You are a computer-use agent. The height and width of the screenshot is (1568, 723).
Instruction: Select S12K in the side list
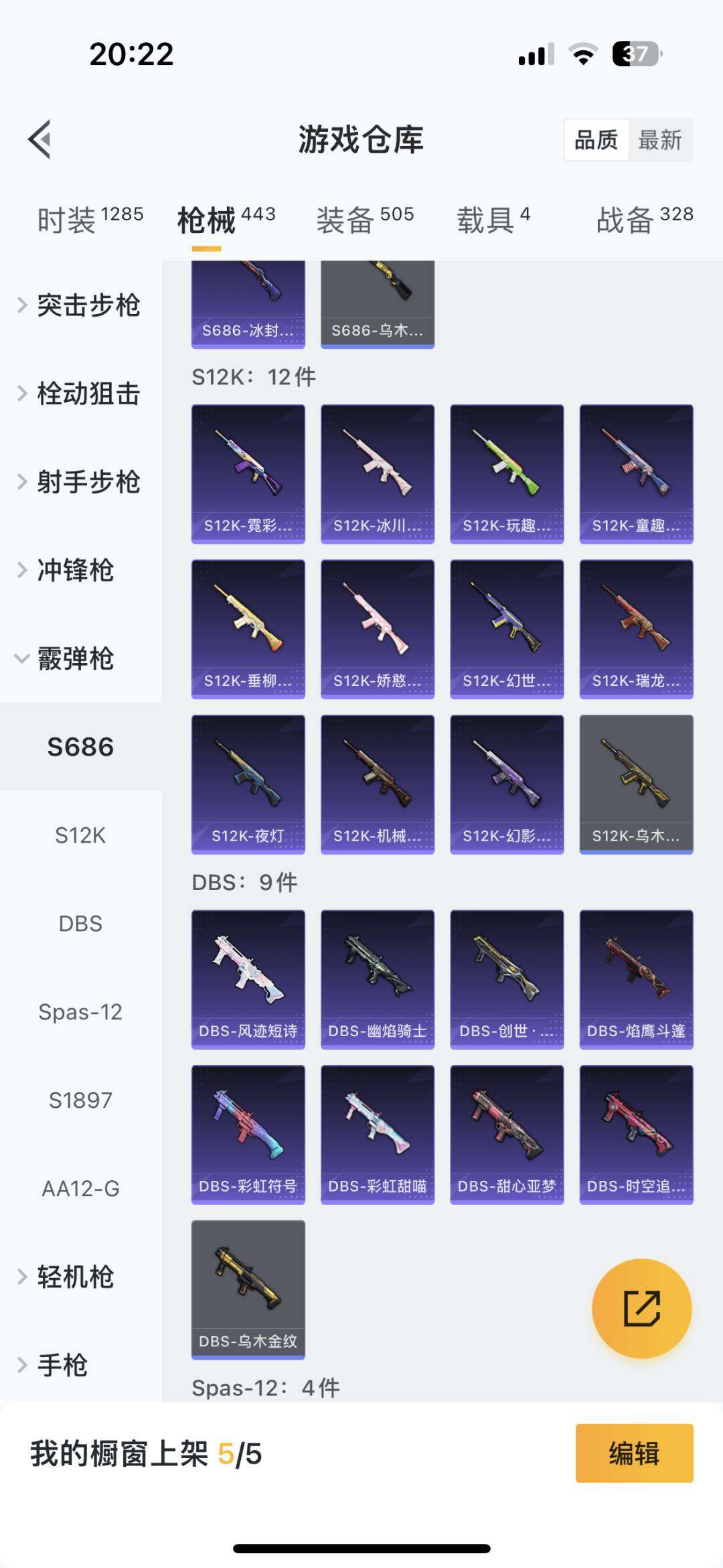click(80, 835)
